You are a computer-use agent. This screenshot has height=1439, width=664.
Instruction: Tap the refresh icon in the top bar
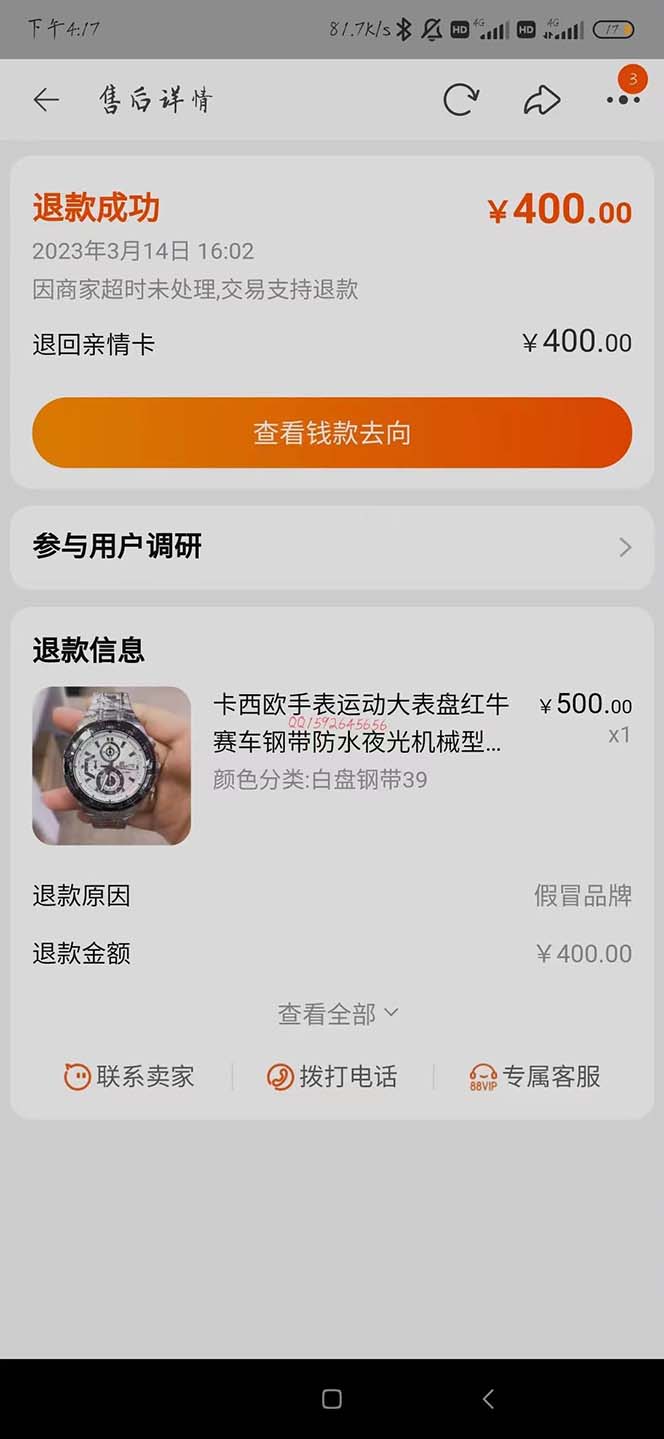coord(460,99)
